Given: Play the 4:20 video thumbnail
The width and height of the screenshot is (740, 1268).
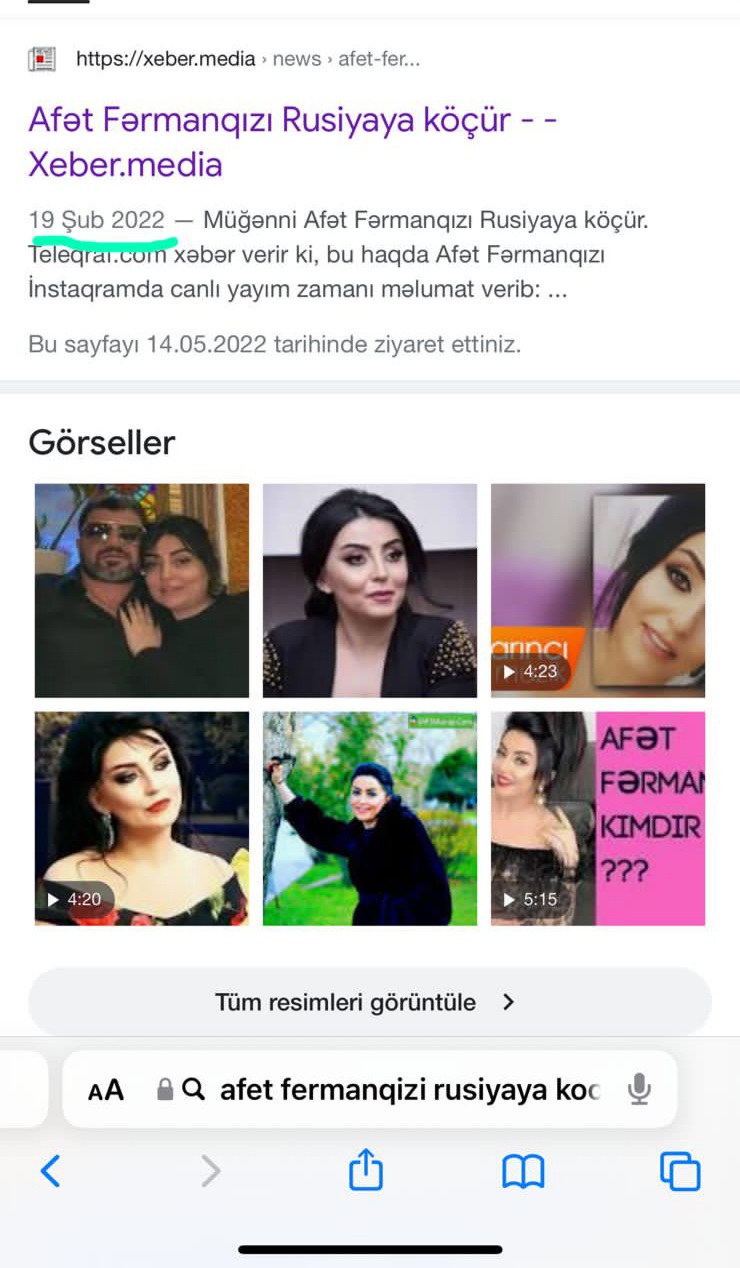Looking at the screenshot, I should coord(142,818).
